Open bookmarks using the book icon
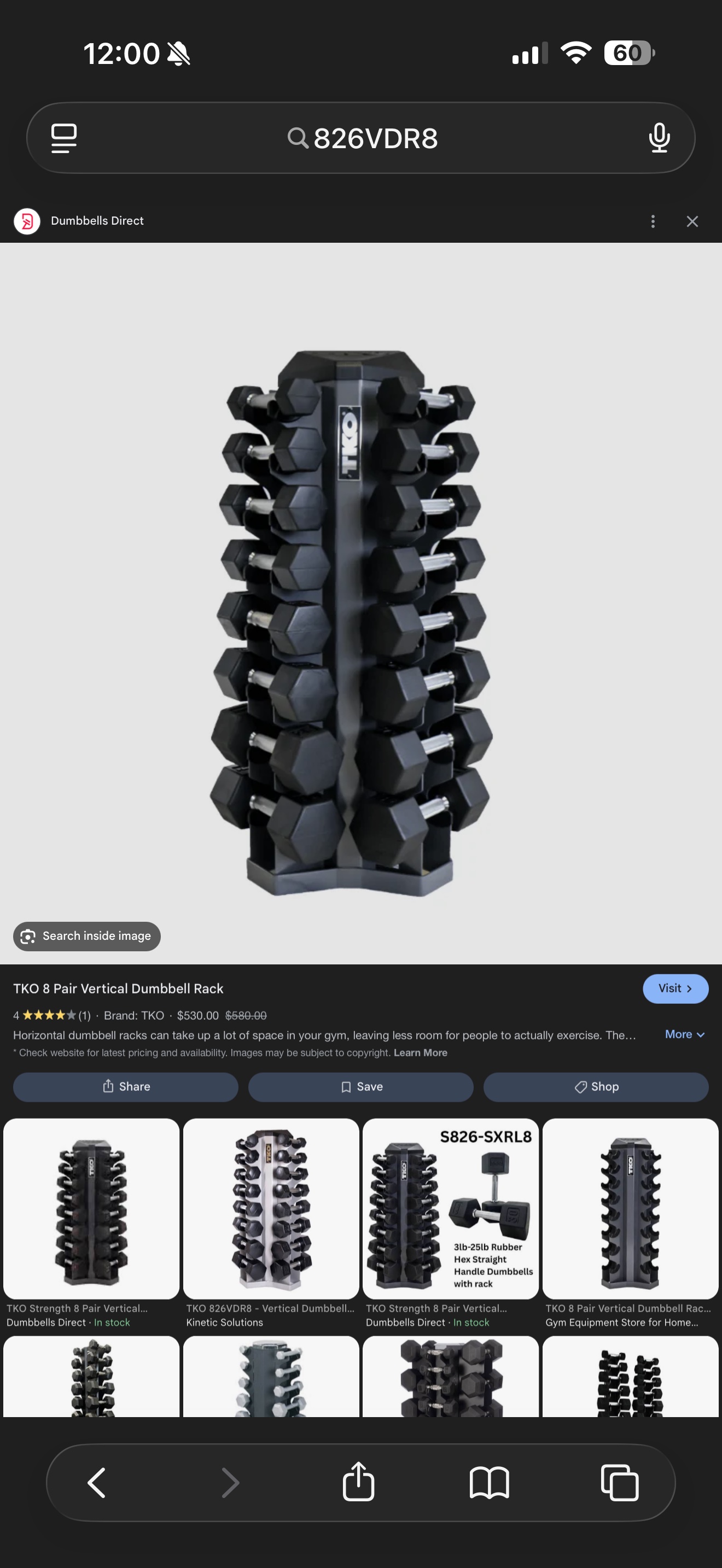 point(490,1483)
